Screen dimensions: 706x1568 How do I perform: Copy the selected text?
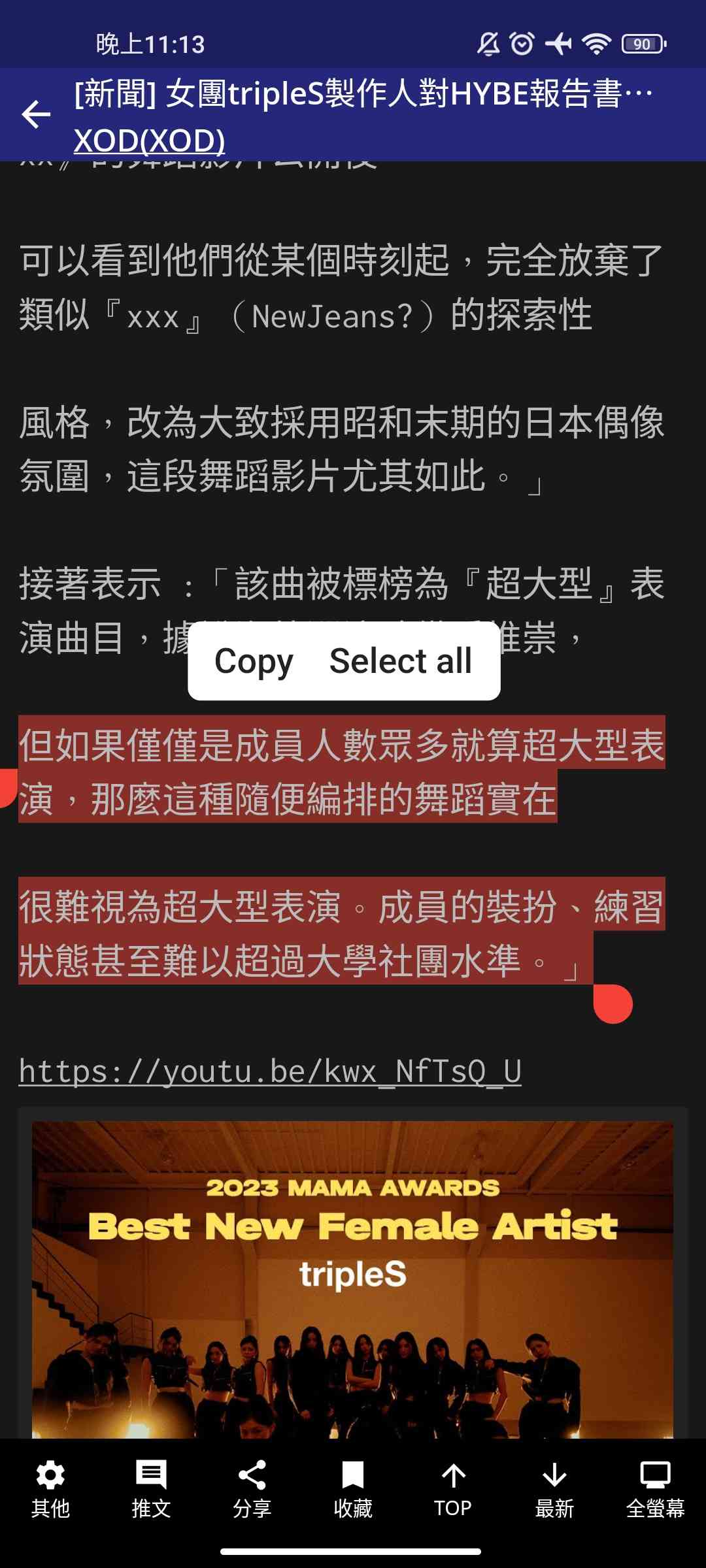coord(254,661)
